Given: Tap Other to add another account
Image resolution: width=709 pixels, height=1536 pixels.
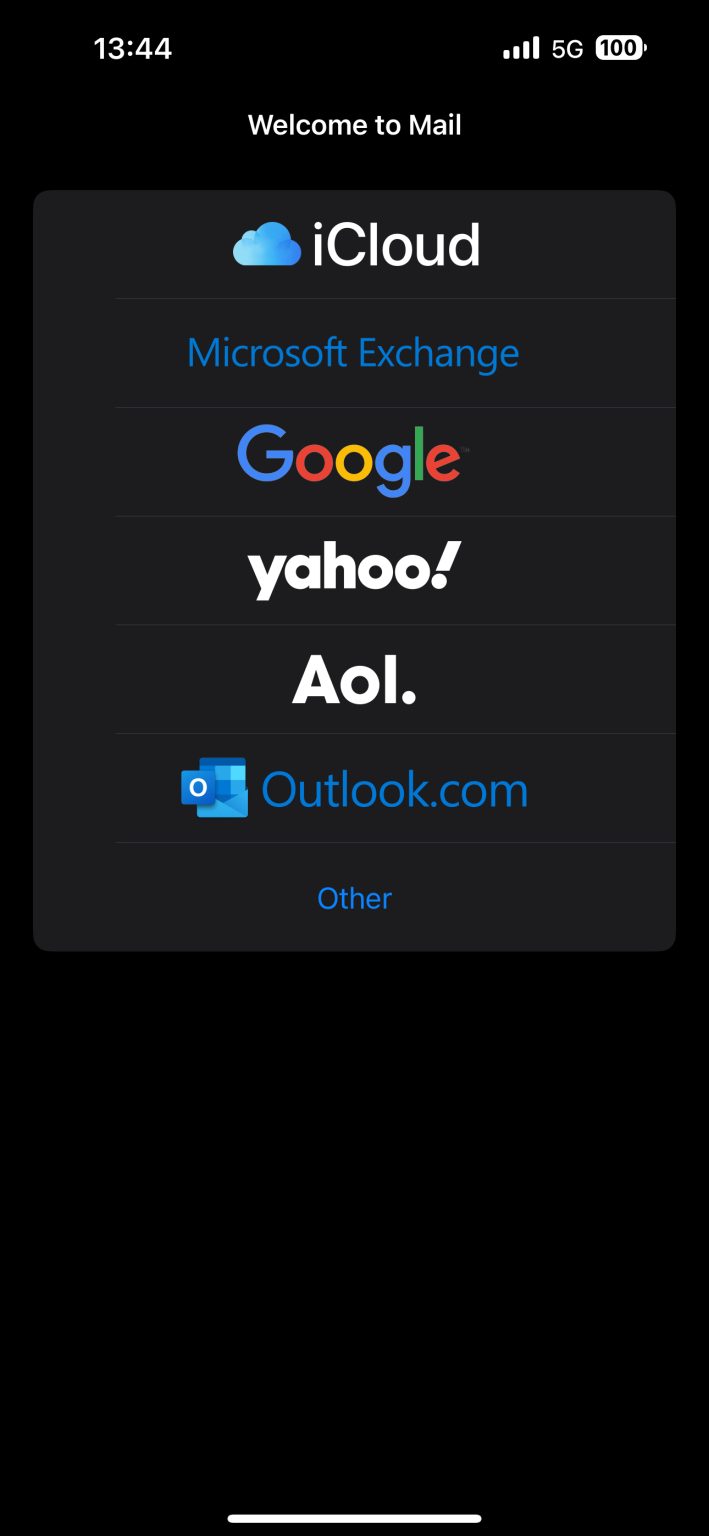Looking at the screenshot, I should click(354, 898).
